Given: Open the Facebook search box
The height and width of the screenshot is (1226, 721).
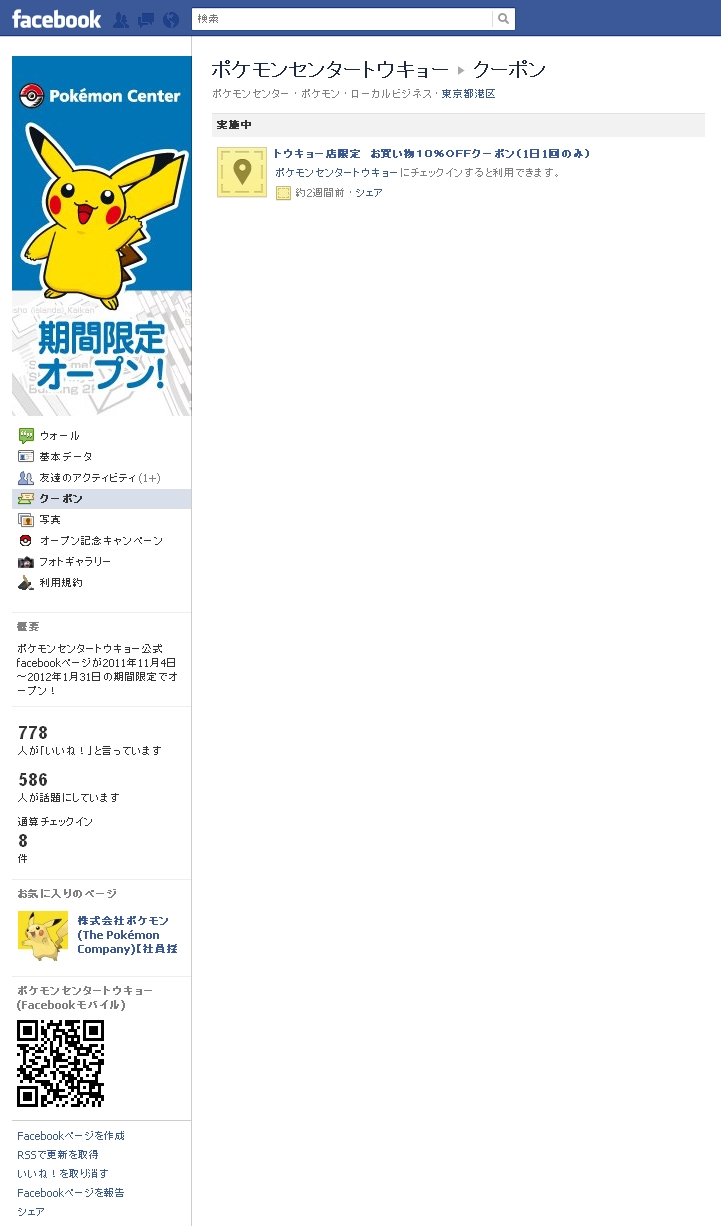Looking at the screenshot, I should tap(342, 19).
